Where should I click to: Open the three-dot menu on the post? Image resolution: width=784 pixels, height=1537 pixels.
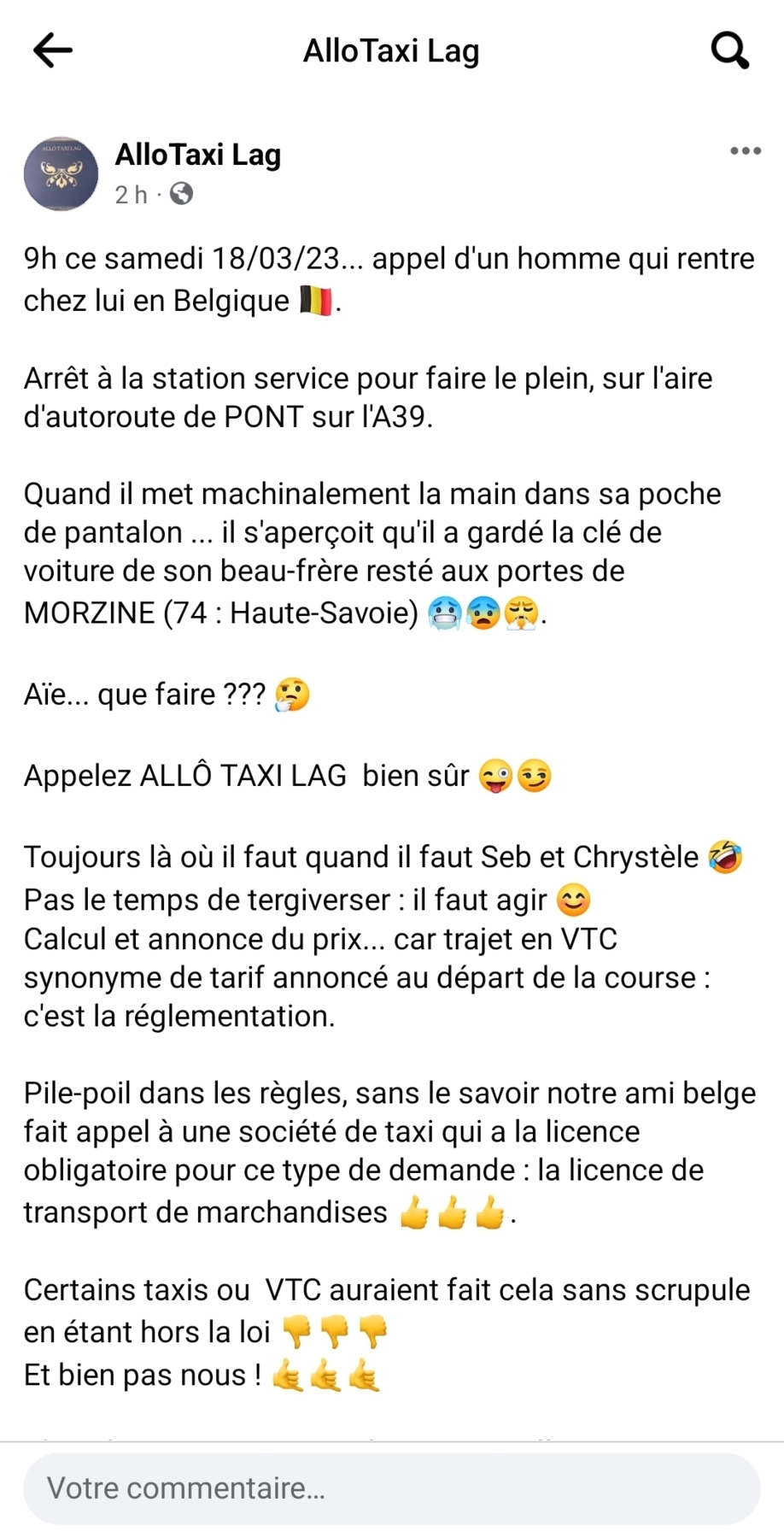[745, 151]
